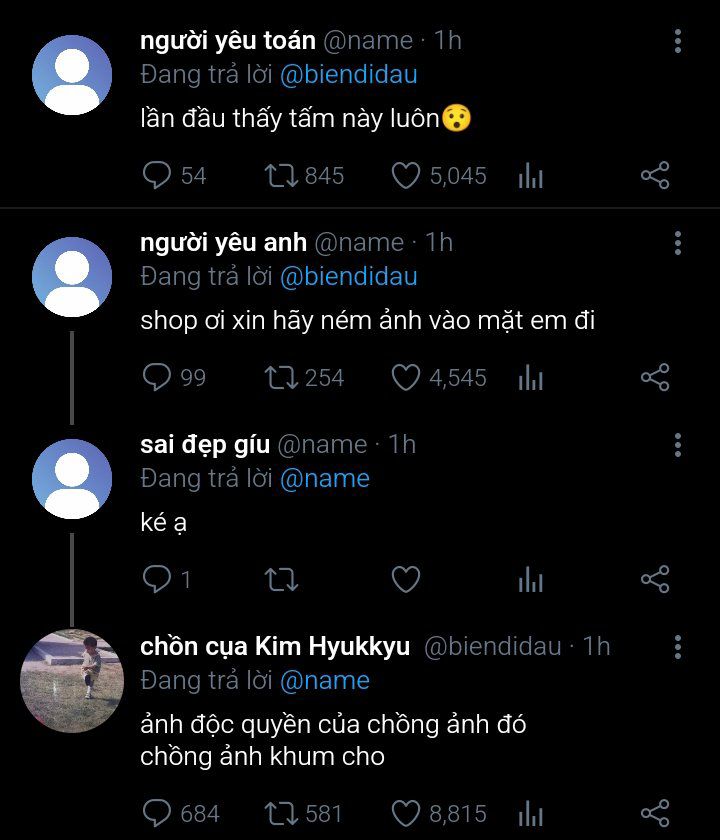
Task: Reply to người yêu toán's tweet
Action: tap(158, 177)
